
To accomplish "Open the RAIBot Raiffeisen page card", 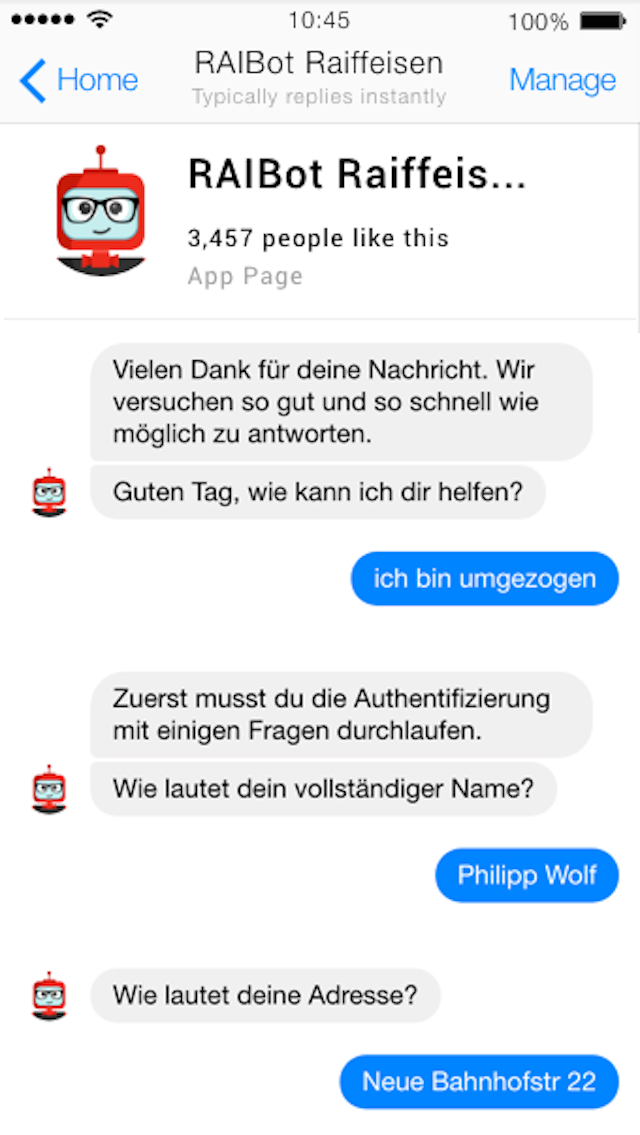I will pyautogui.click(x=320, y=220).
